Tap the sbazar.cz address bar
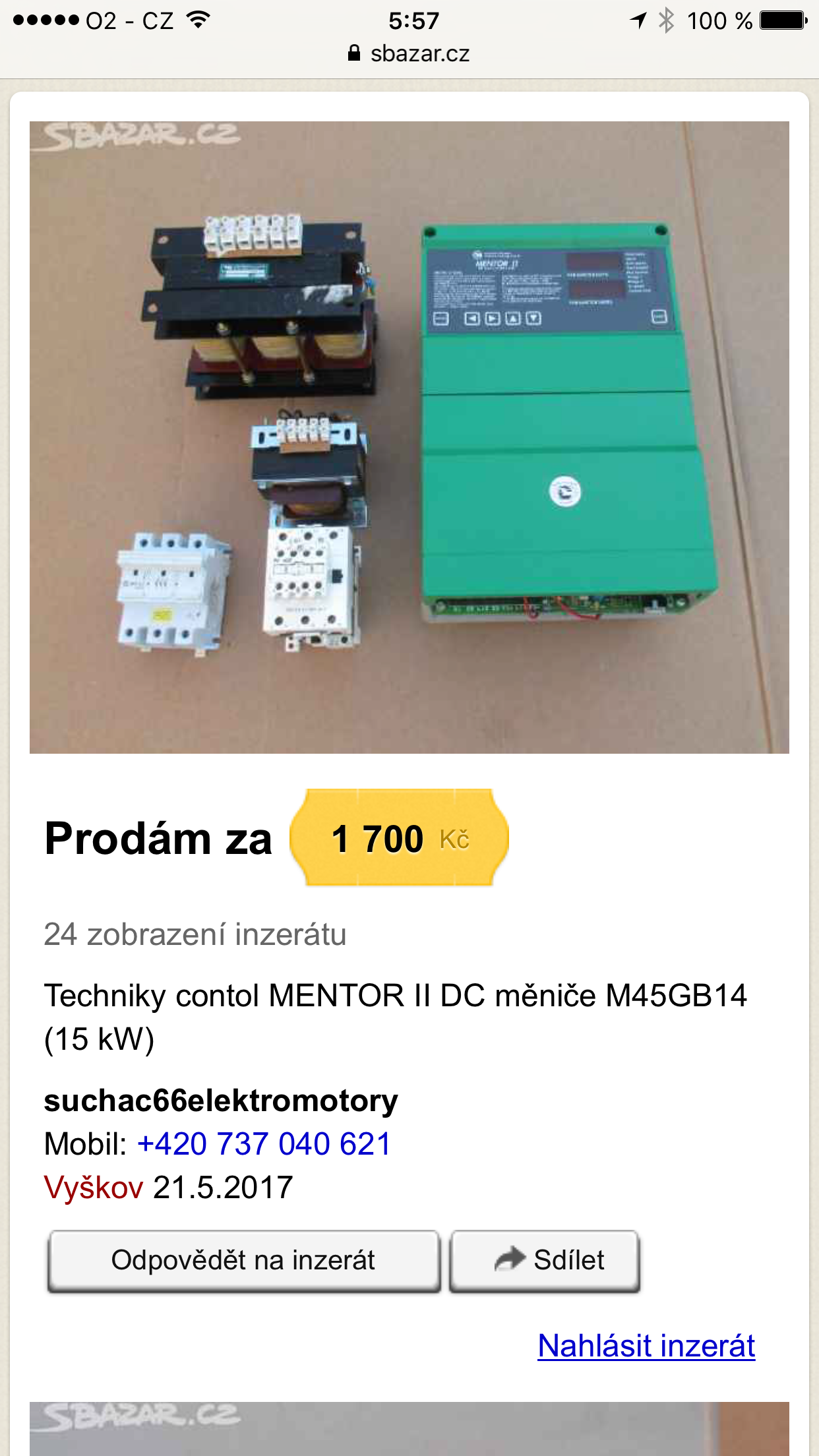Image resolution: width=819 pixels, height=1456 pixels. [x=409, y=53]
